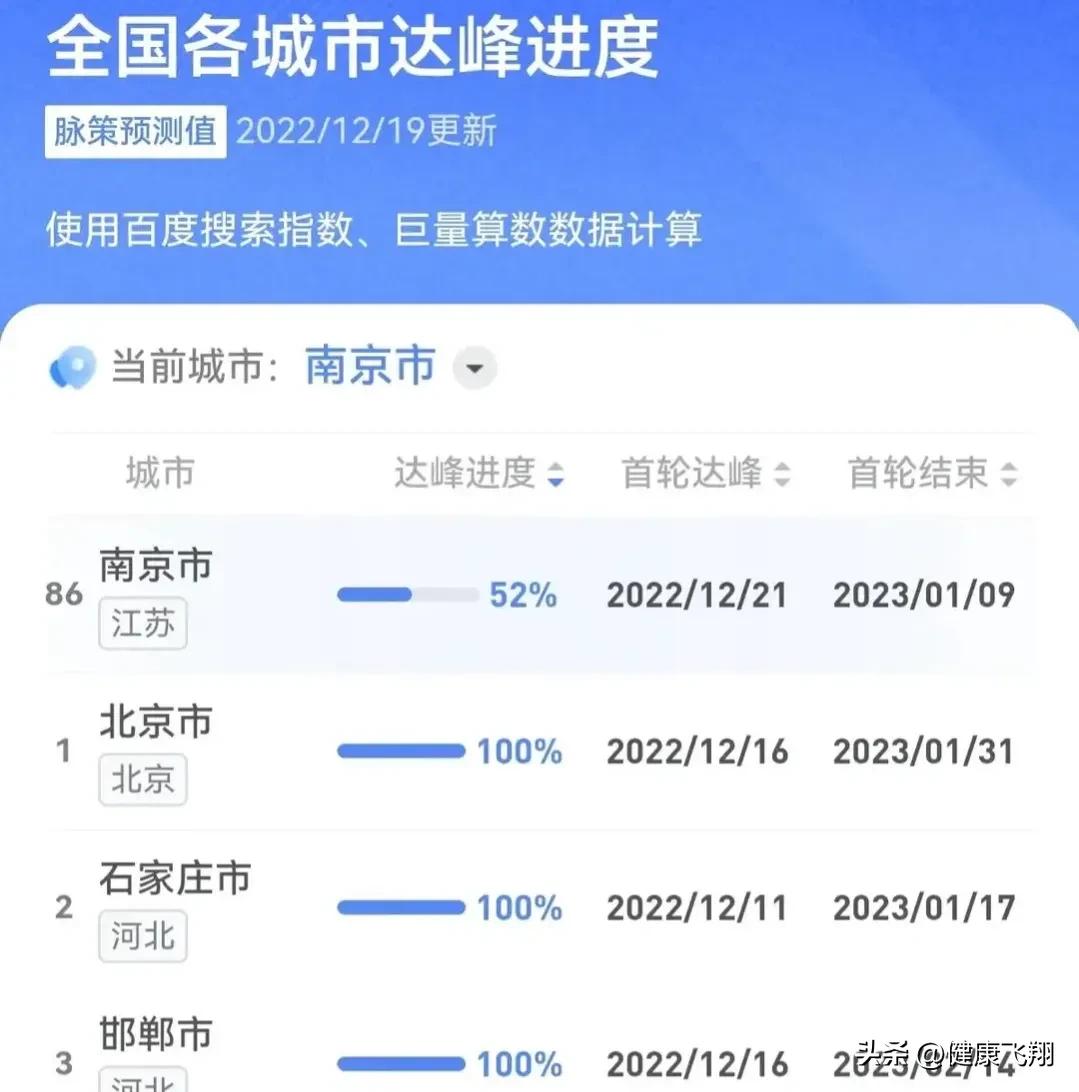Click Nanjing's 52% progress bar
Image resolution: width=1079 pixels, height=1092 pixels.
pos(408,594)
